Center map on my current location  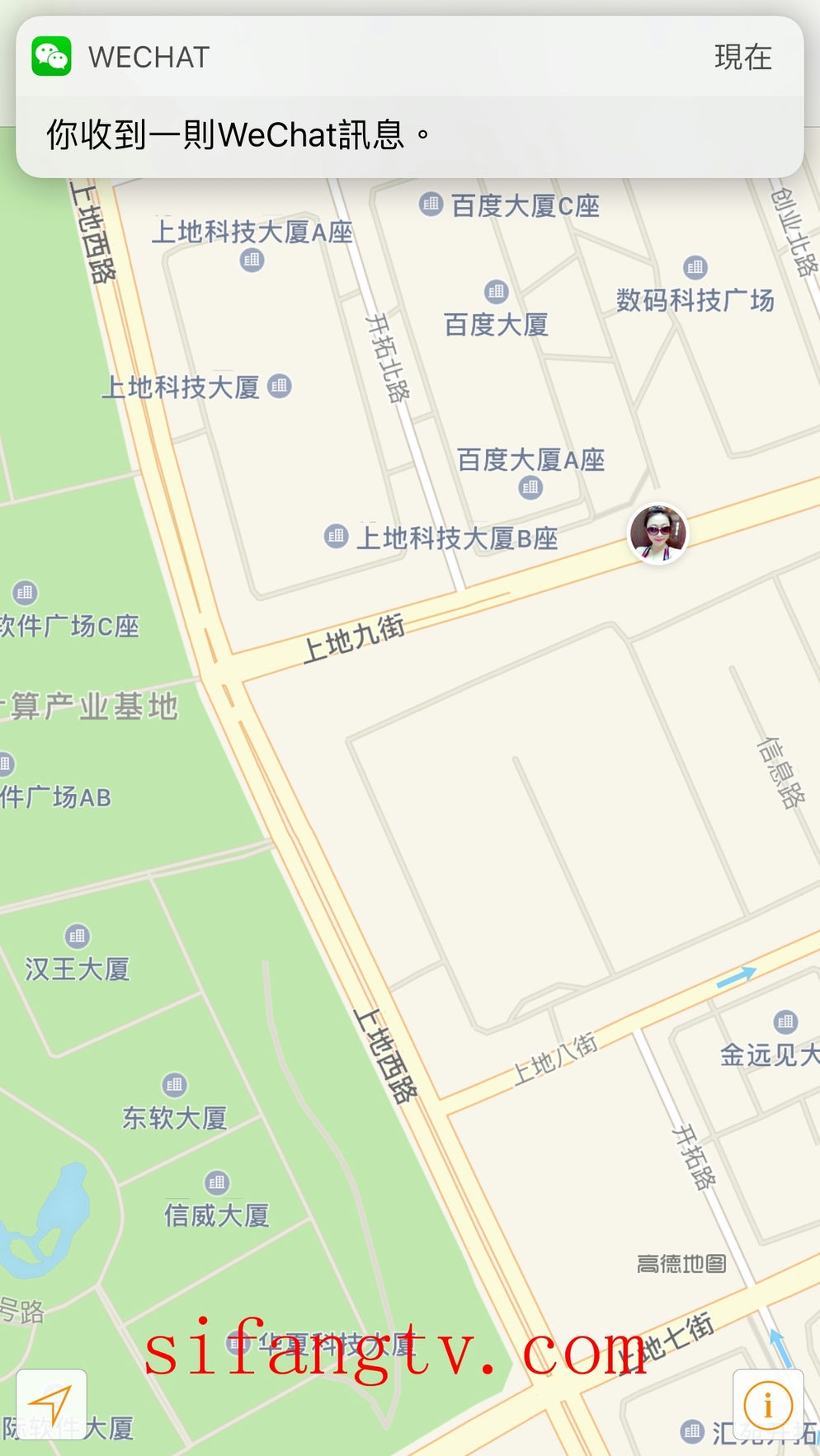(51, 1405)
